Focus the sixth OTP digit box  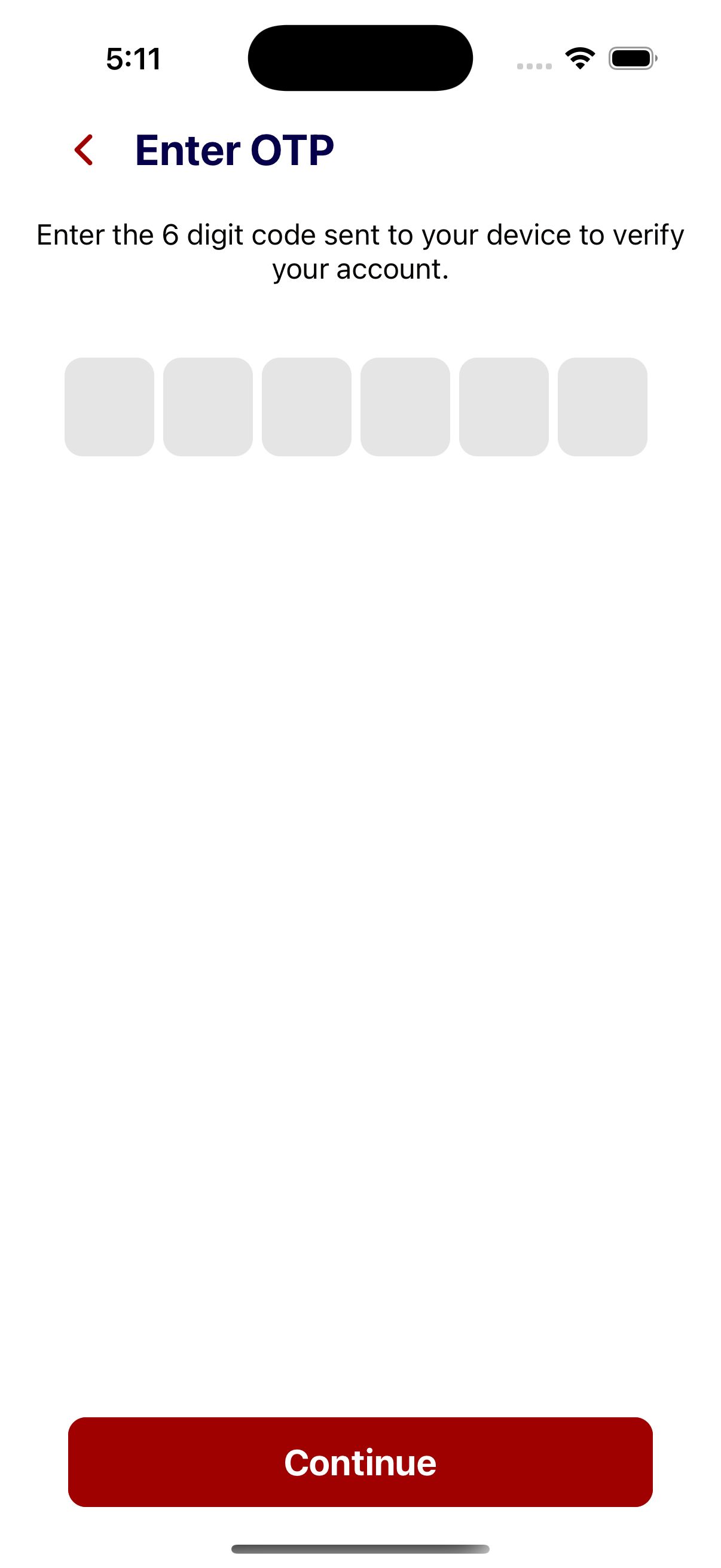tap(603, 407)
